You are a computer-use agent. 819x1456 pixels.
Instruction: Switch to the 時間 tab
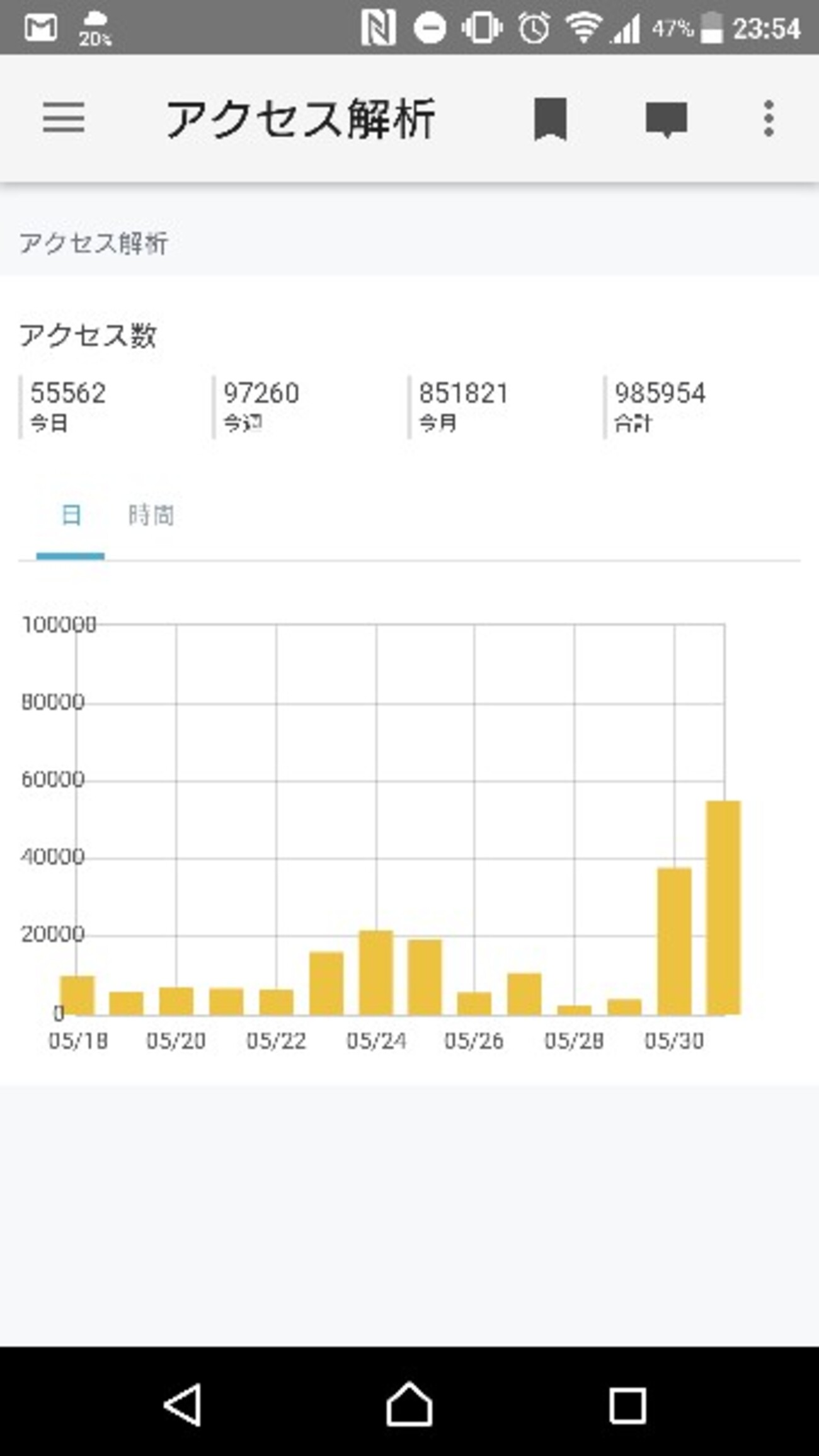point(151,515)
